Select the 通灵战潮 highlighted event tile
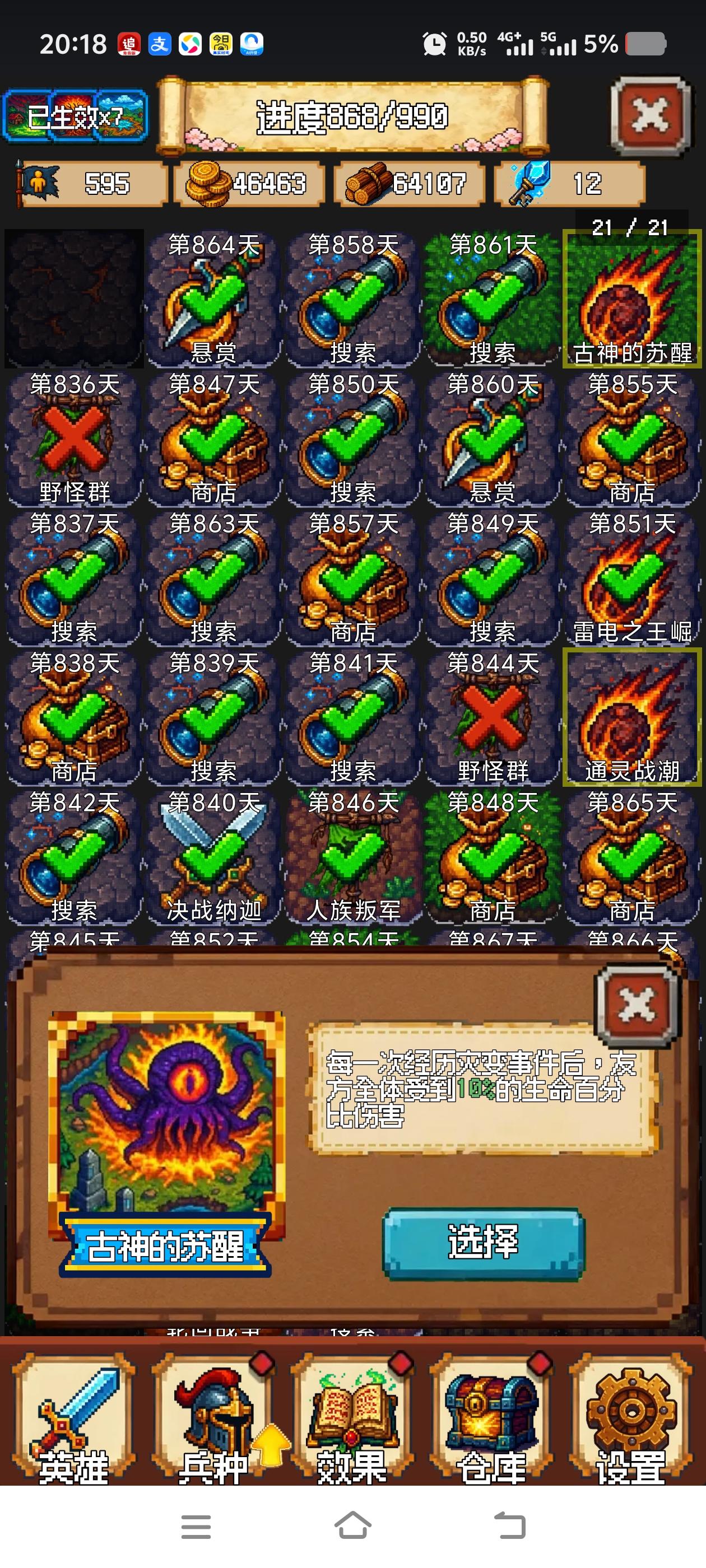 pos(630,721)
